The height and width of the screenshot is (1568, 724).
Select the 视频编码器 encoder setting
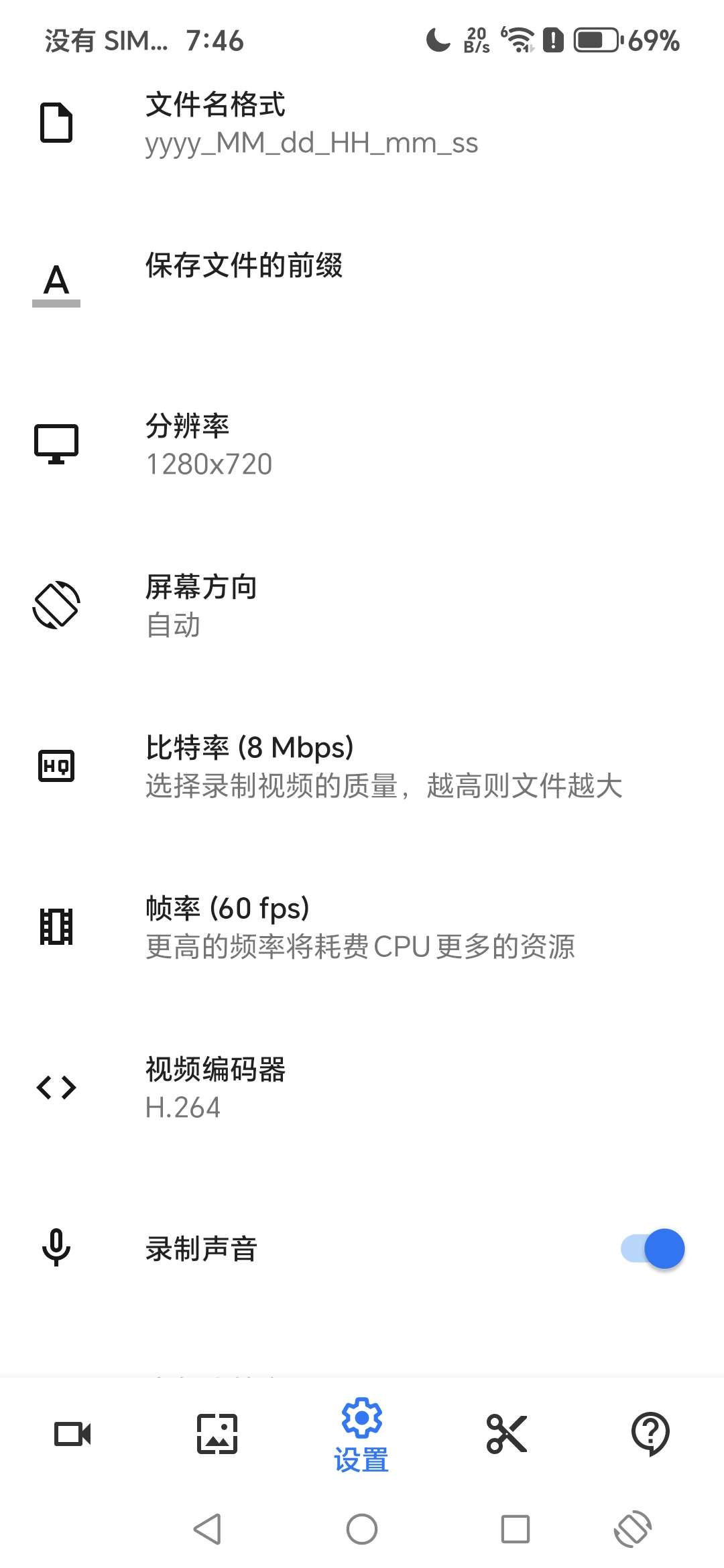(362, 1088)
